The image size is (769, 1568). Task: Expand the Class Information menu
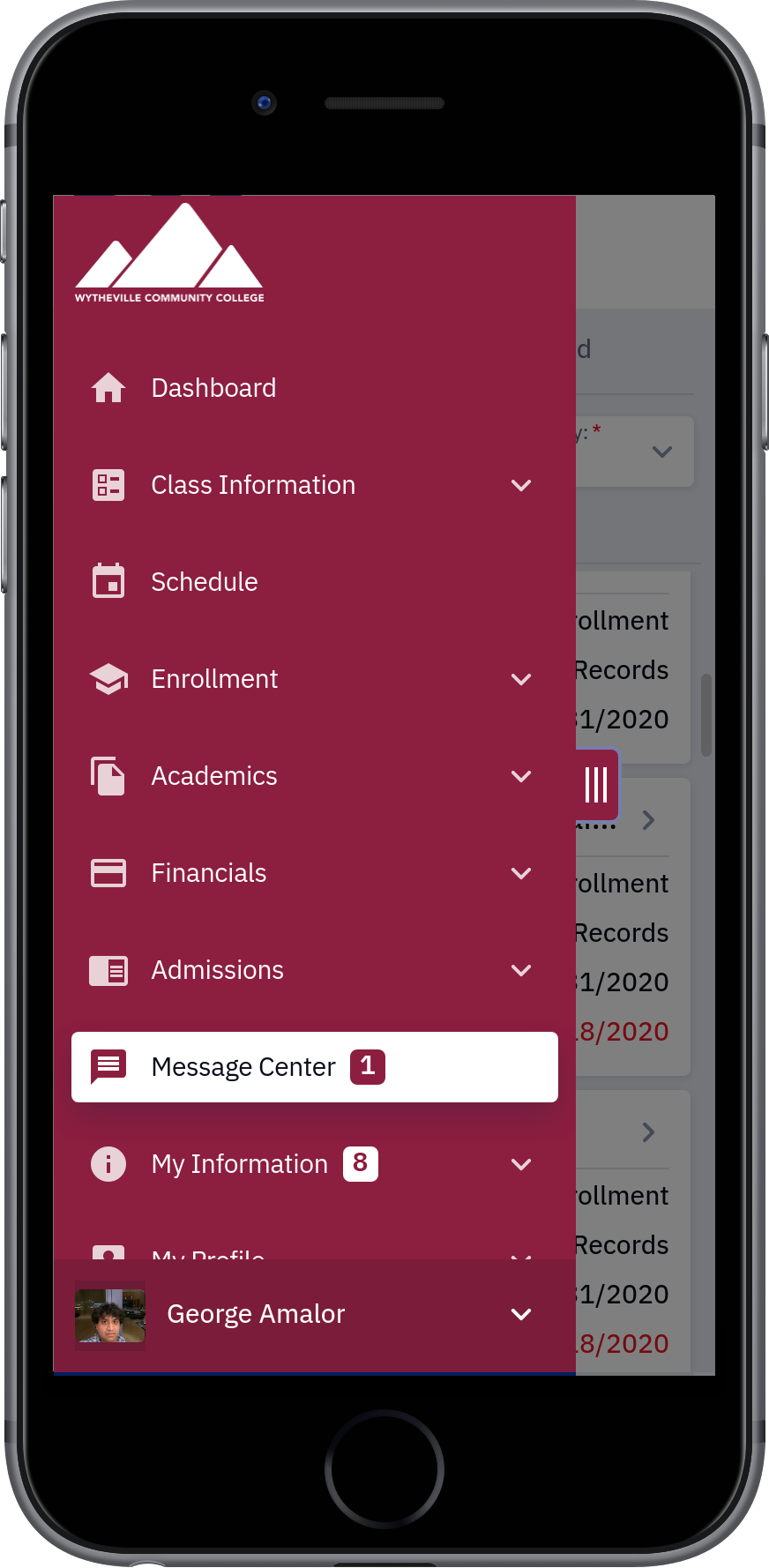point(314,485)
